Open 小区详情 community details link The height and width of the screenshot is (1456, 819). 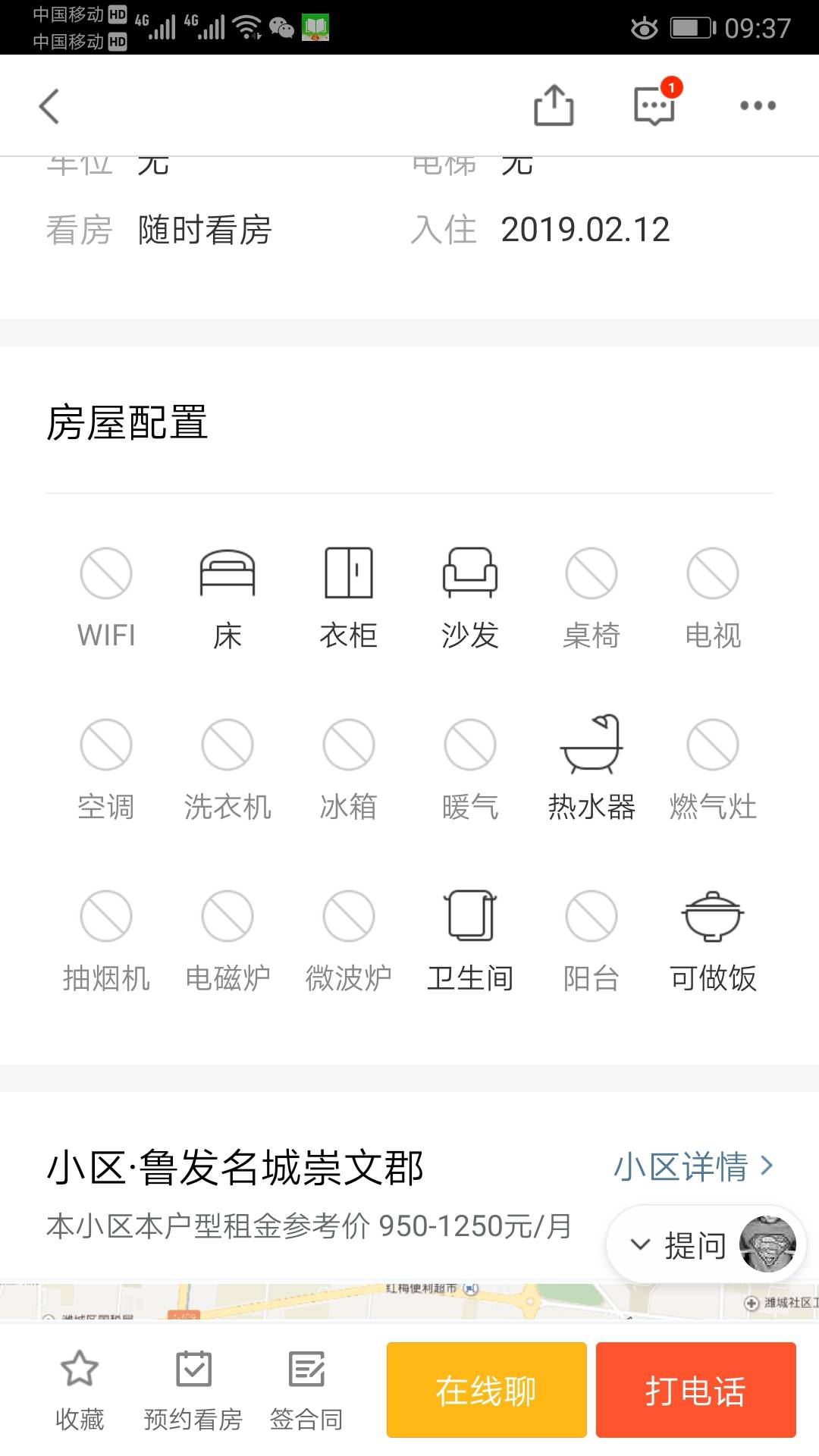pos(693,1166)
